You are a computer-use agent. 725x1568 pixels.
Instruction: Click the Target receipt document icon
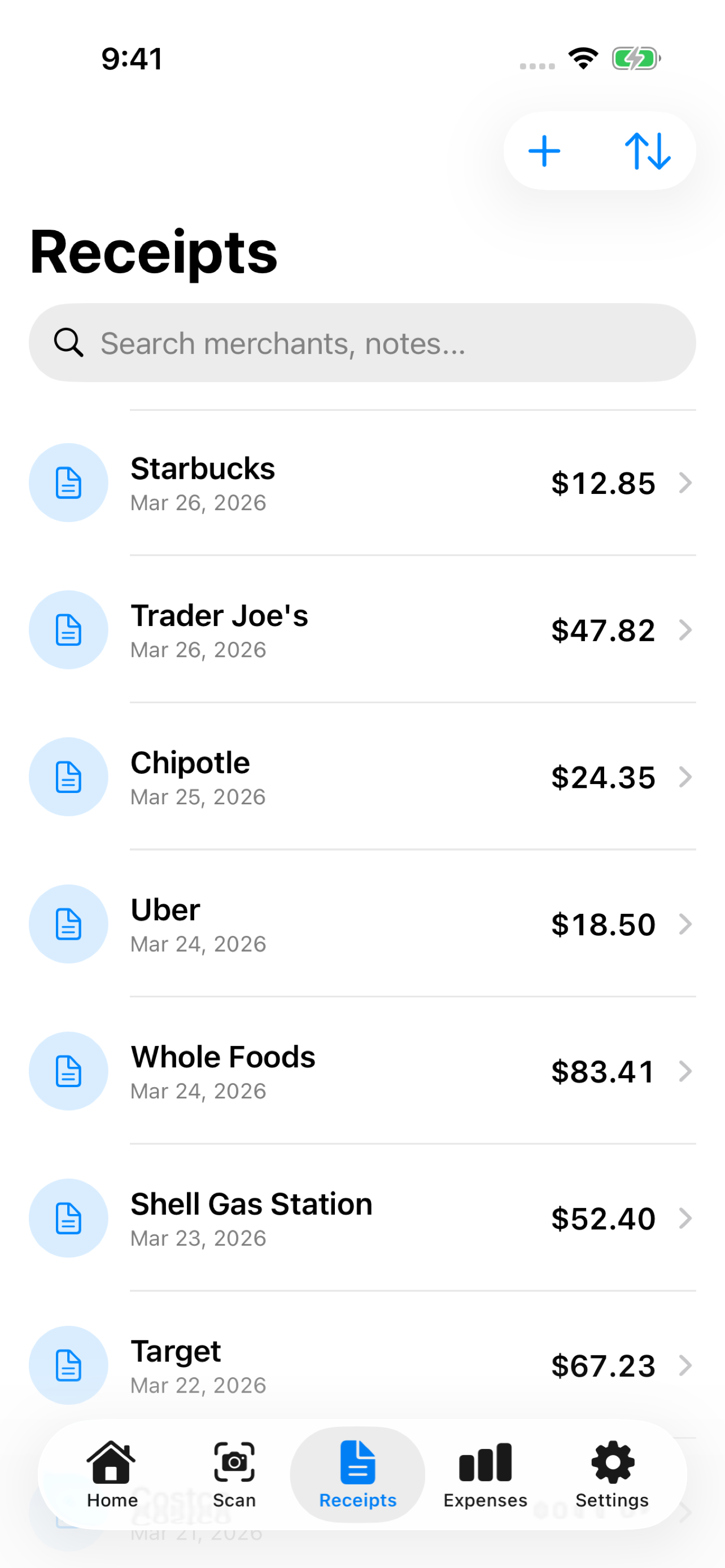68,1366
